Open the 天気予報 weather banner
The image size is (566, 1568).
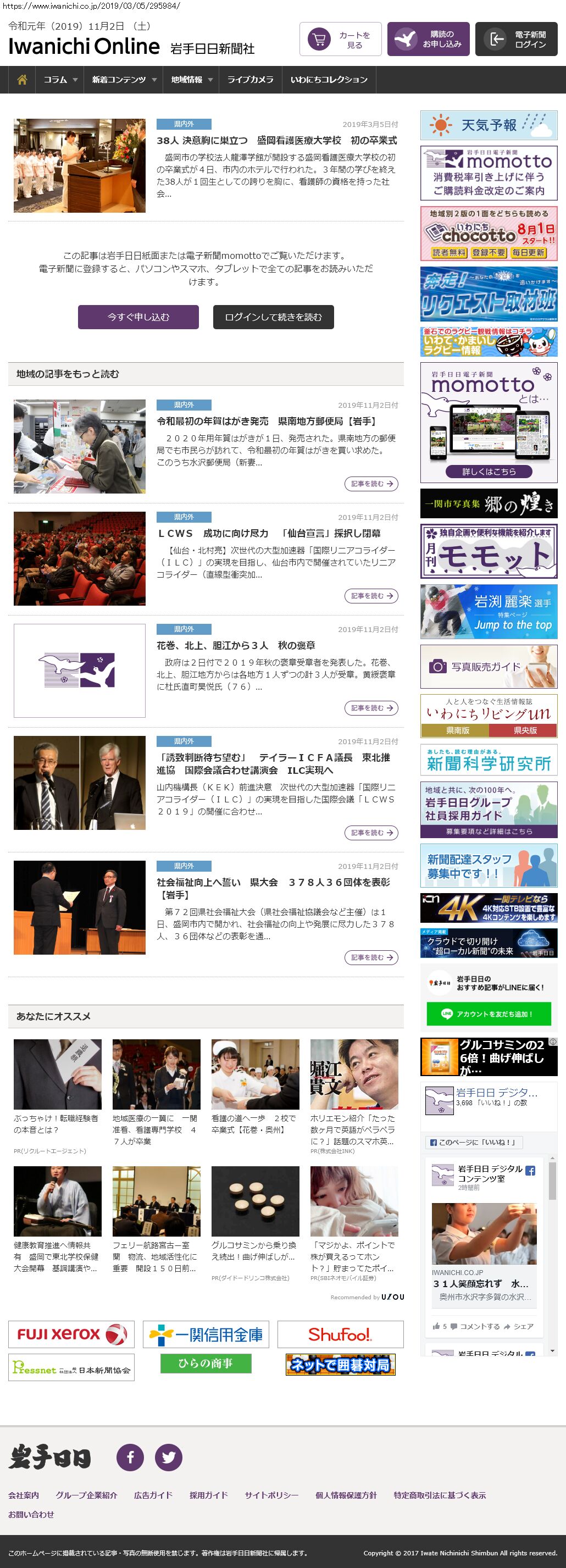(x=489, y=125)
